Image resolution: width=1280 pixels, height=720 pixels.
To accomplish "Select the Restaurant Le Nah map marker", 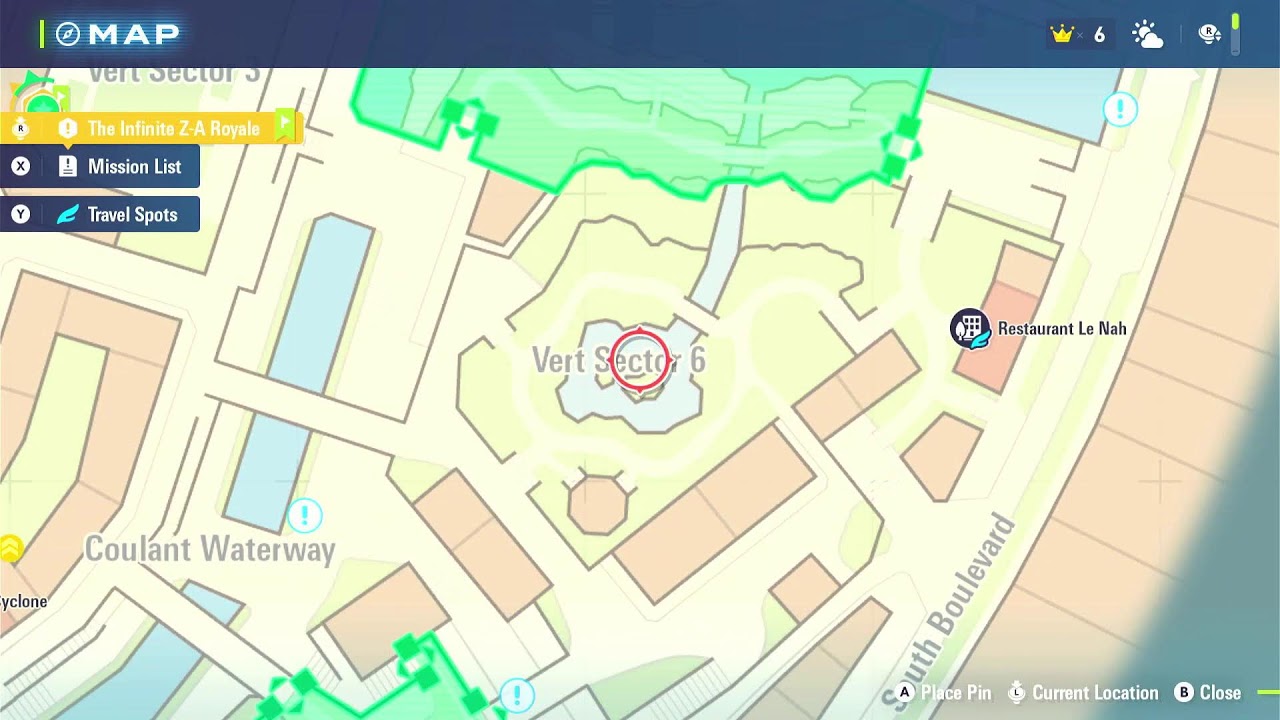I will [970, 329].
